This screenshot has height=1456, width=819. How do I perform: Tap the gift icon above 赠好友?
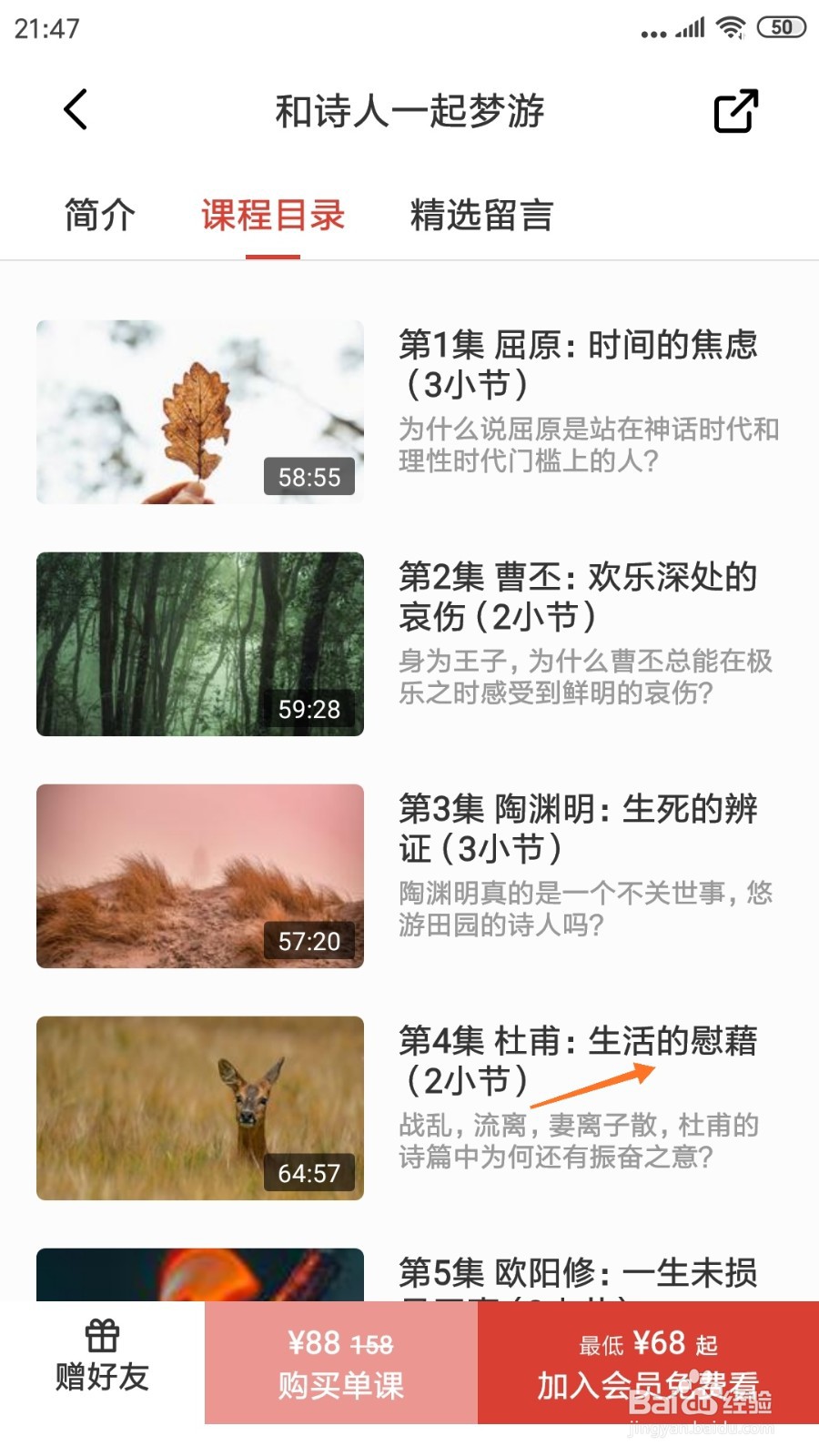pyautogui.click(x=102, y=1338)
